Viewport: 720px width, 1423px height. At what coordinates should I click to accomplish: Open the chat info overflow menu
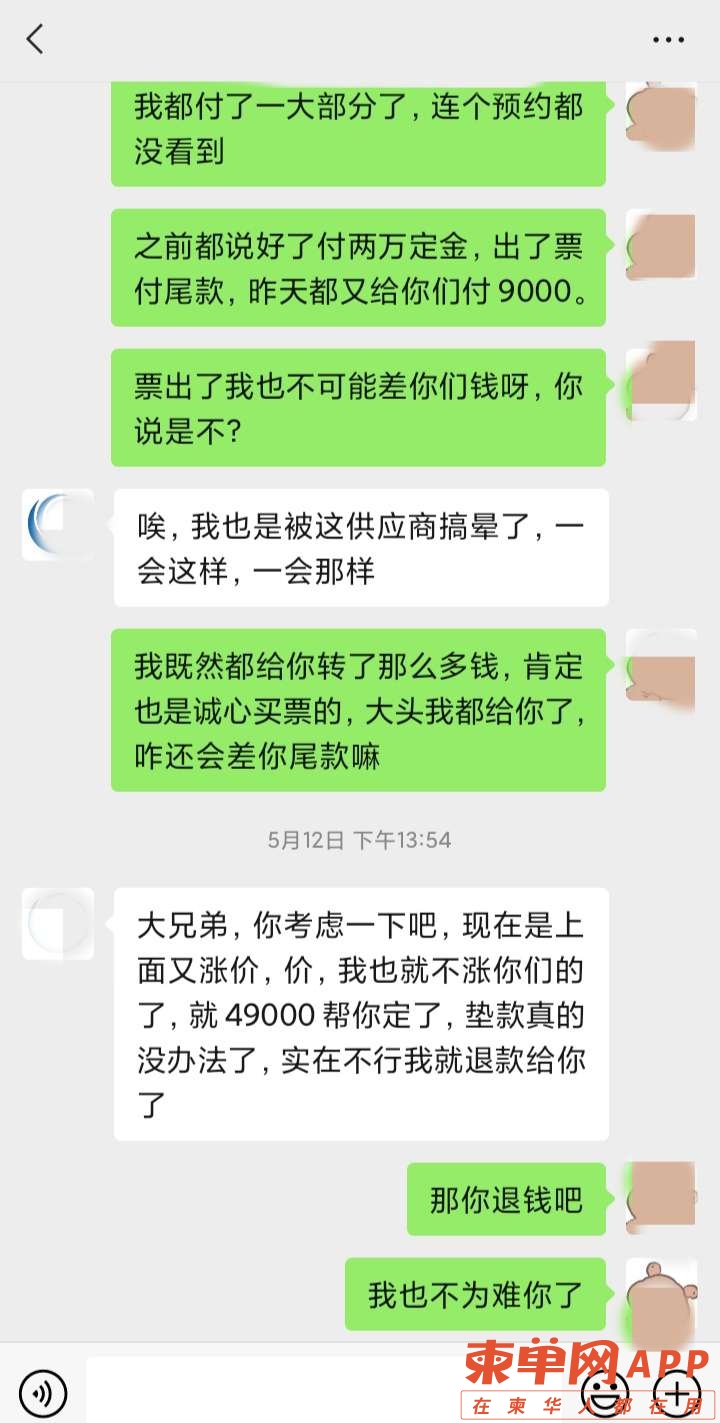pos(668,40)
